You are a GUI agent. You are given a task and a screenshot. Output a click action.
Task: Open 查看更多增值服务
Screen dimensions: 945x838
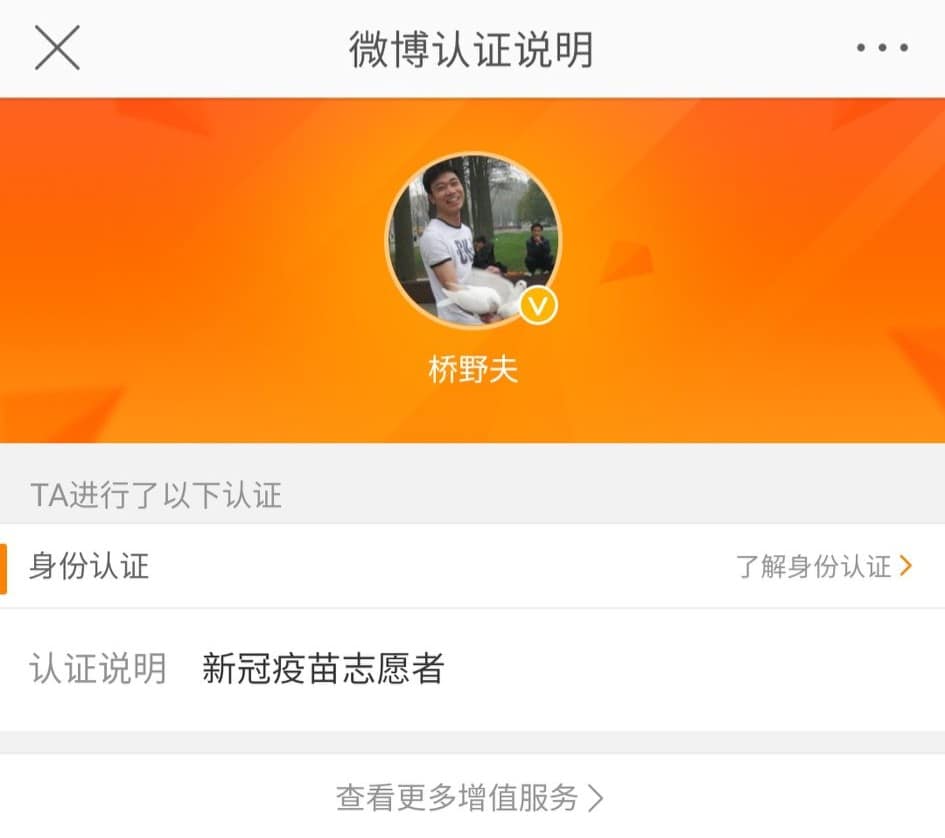(470, 797)
